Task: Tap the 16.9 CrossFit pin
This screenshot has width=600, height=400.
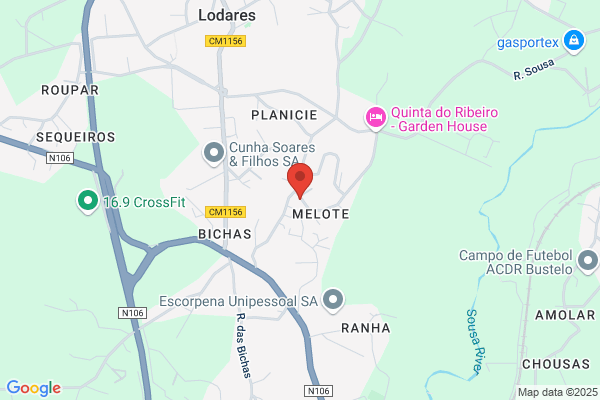Action: (88, 202)
